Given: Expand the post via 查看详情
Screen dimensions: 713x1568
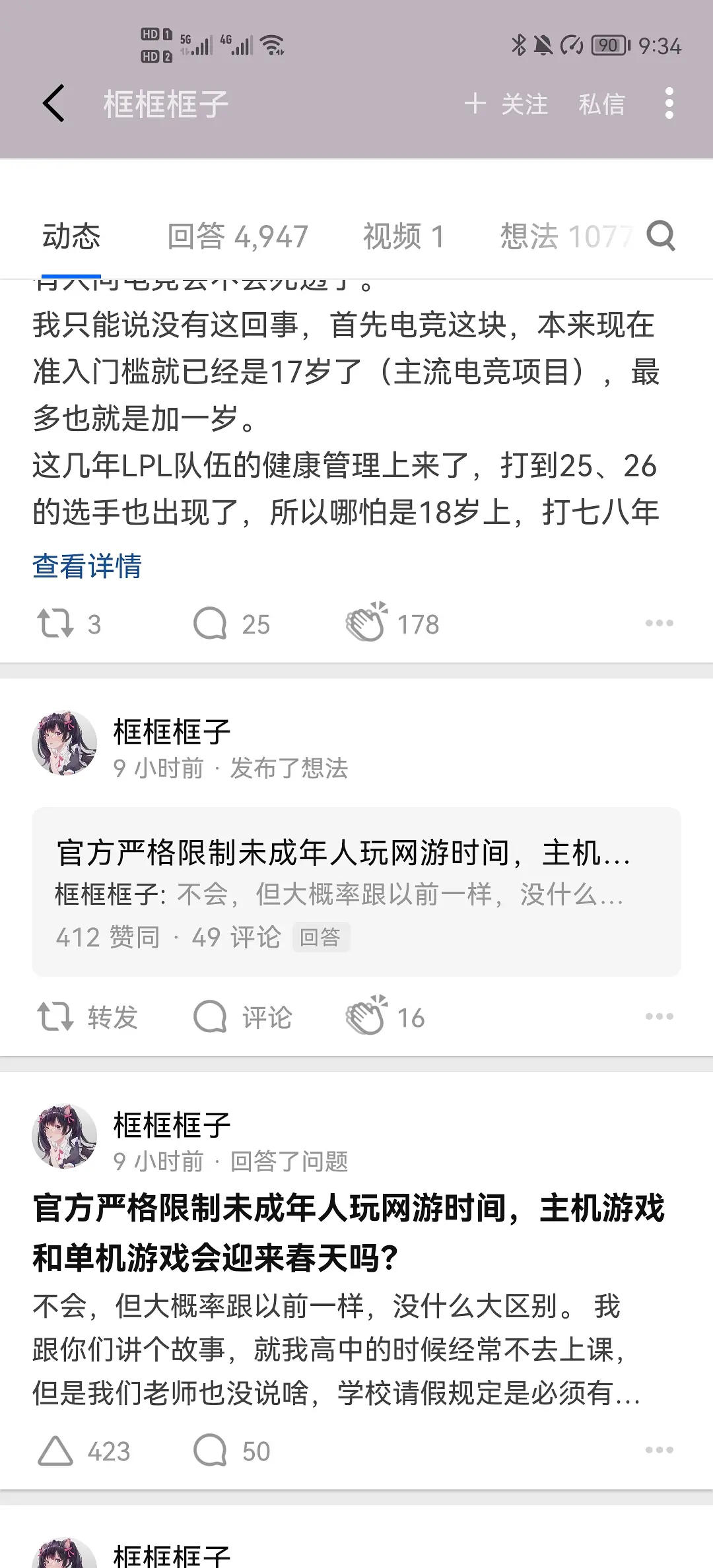Looking at the screenshot, I should (87, 566).
